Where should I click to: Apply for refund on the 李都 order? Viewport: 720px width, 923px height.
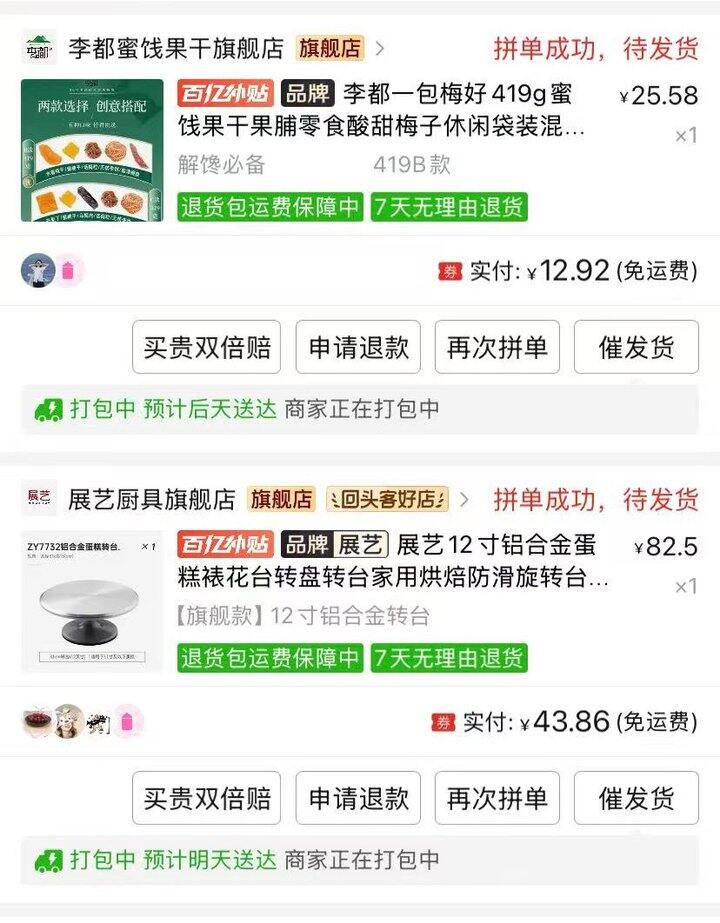(358, 347)
